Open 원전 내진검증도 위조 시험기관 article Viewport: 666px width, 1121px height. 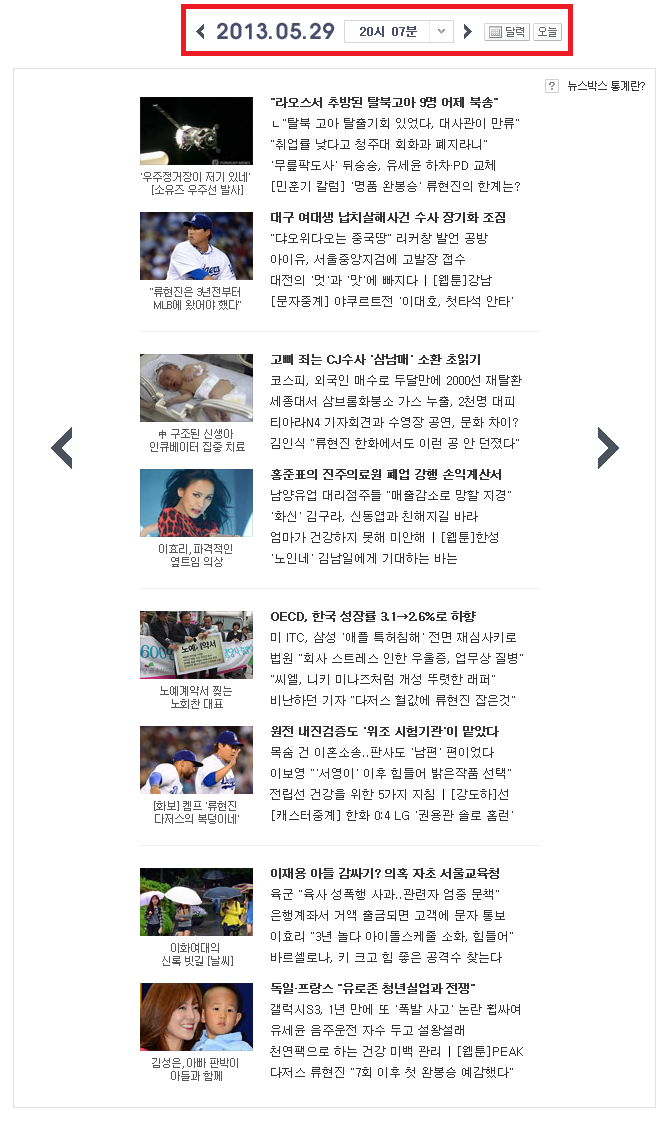(x=384, y=731)
